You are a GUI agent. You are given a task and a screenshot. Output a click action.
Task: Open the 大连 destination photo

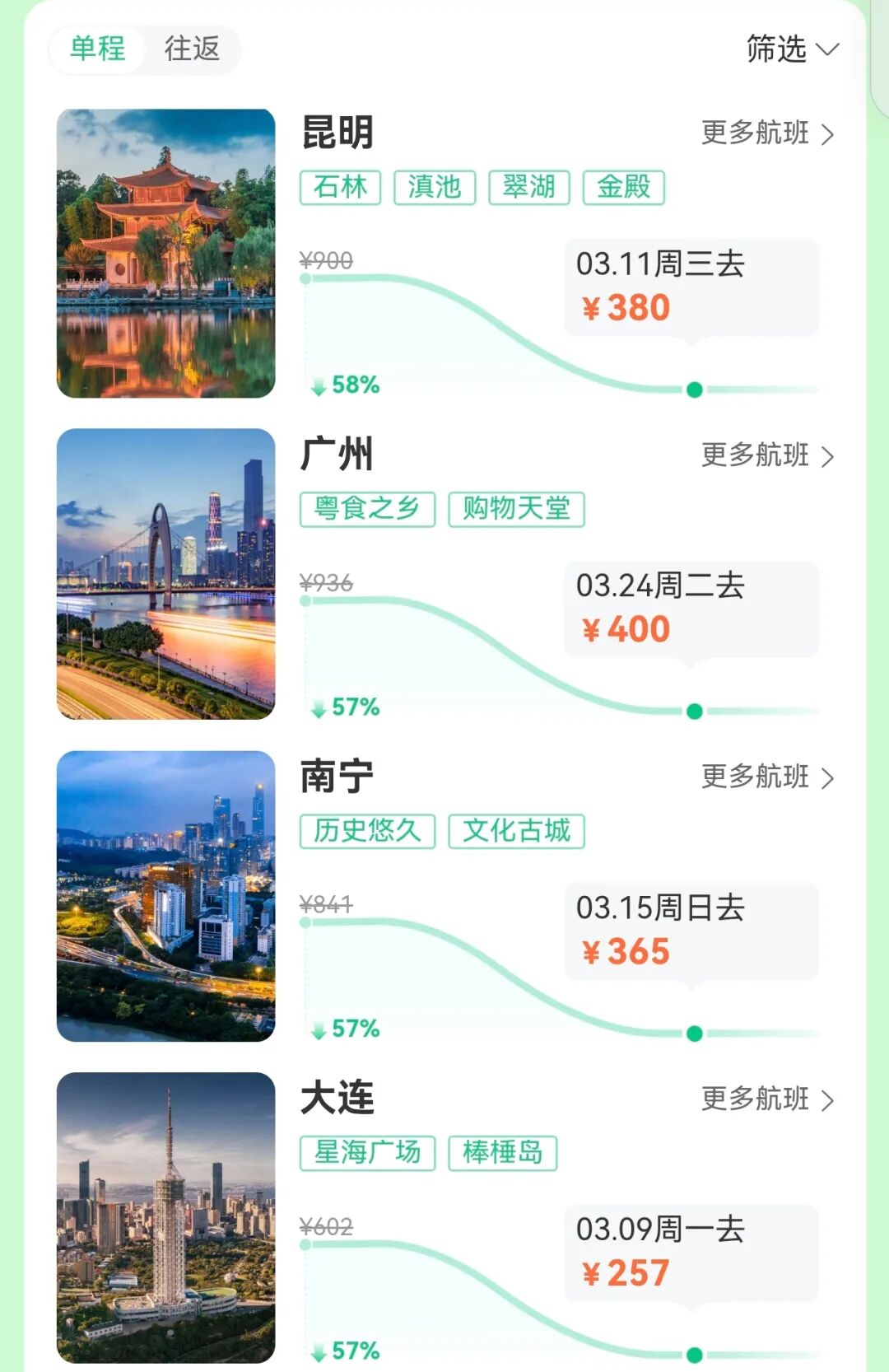tap(165, 1217)
